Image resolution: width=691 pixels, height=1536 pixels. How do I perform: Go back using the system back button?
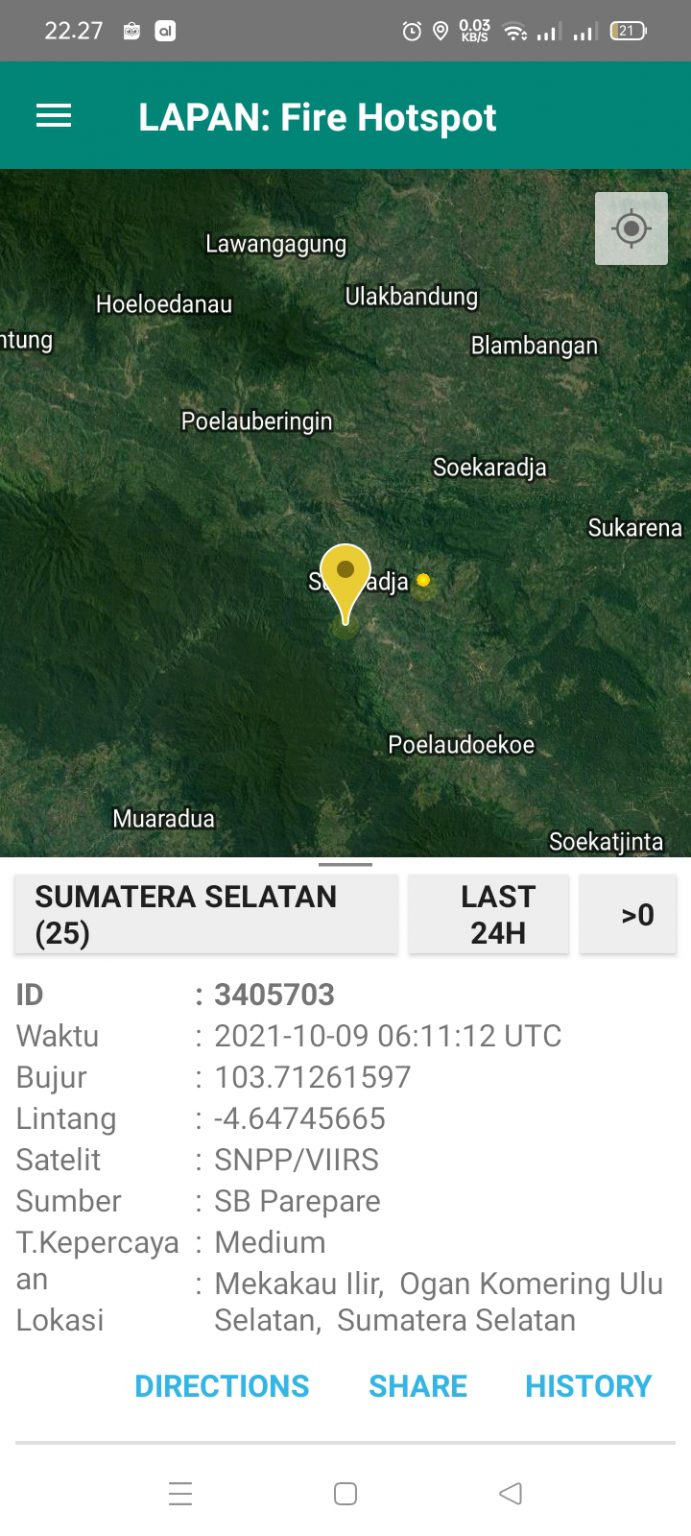(510, 1493)
